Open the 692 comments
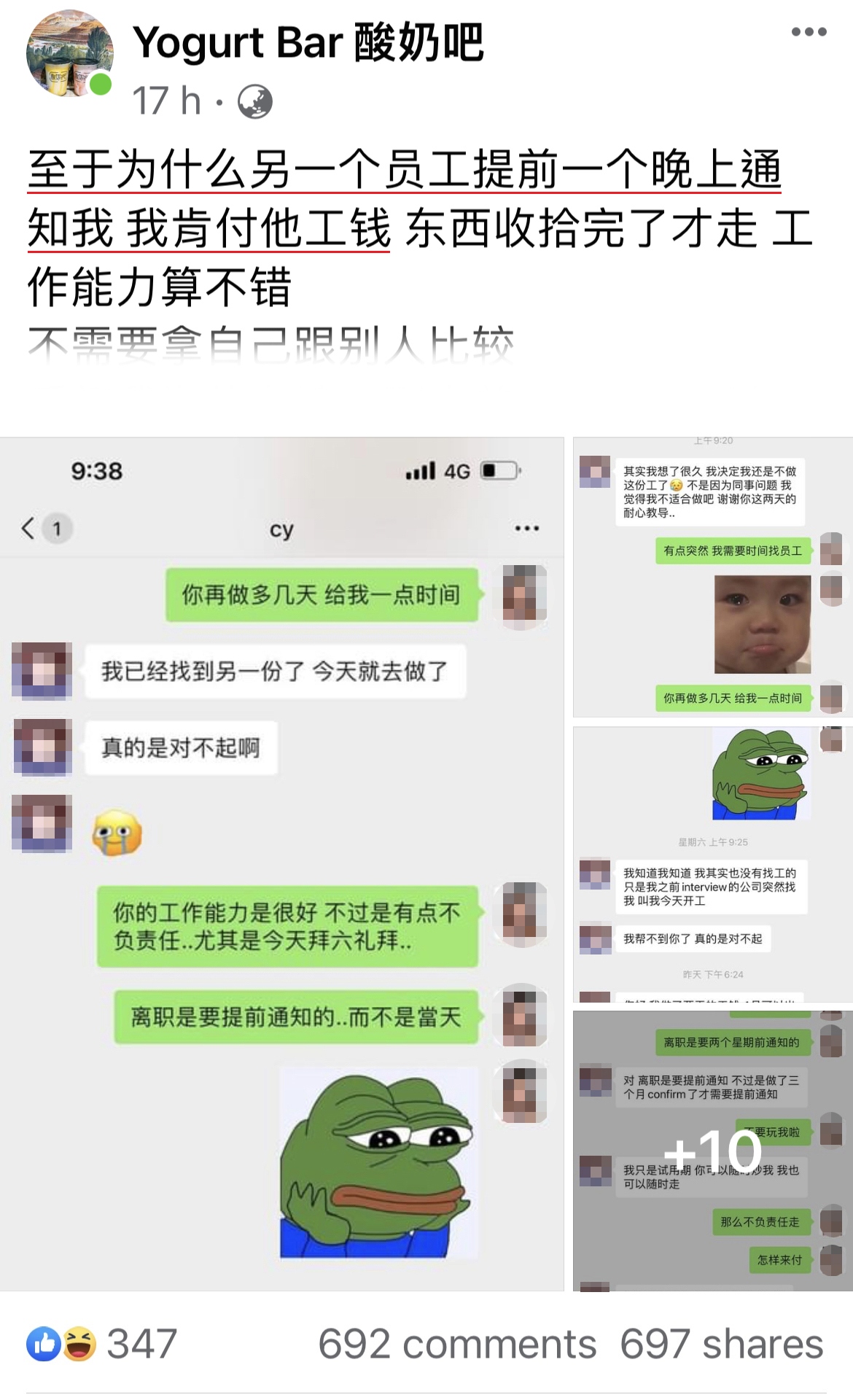Screen dimensions: 853x1400 click(457, 1344)
